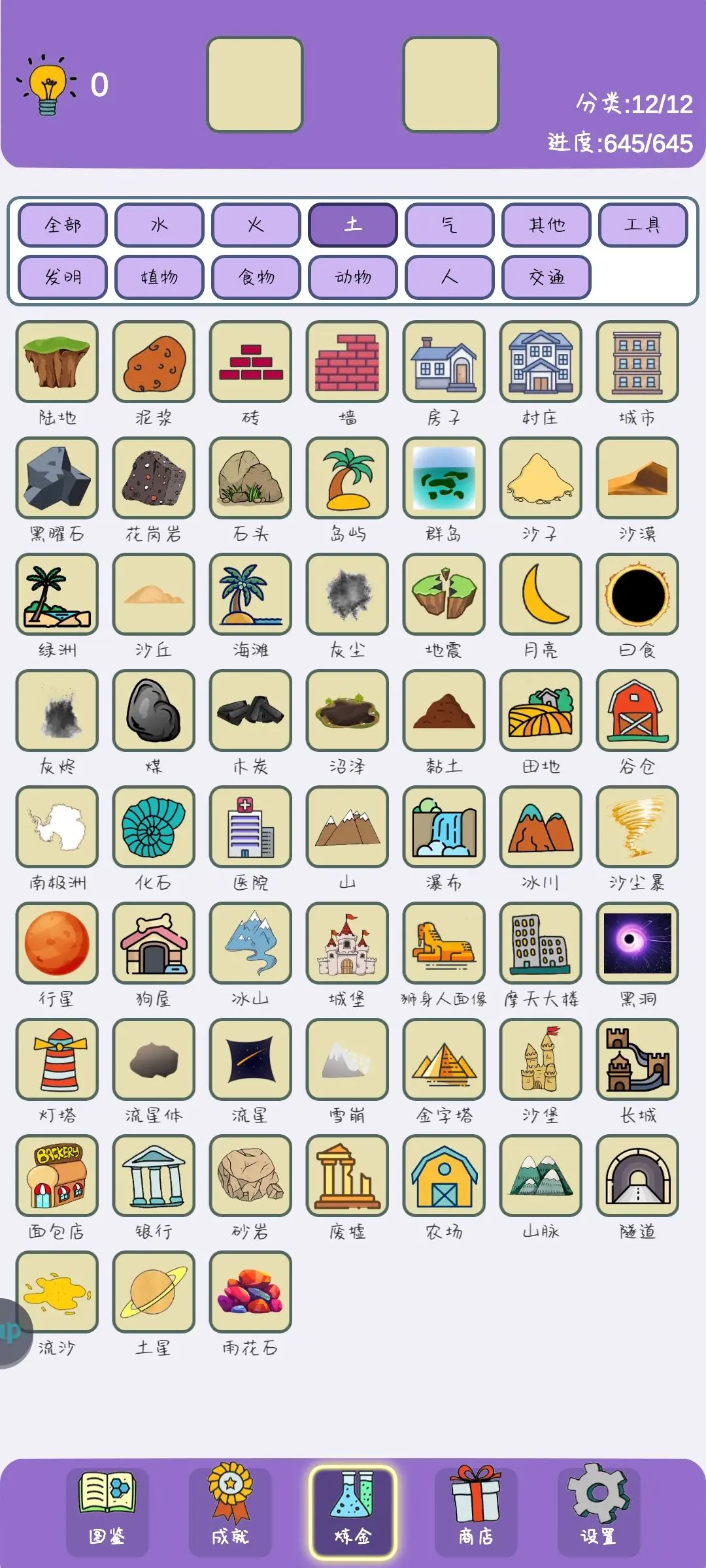Select the 瀑布 element tile
The width and height of the screenshot is (706, 1568).
tap(444, 826)
